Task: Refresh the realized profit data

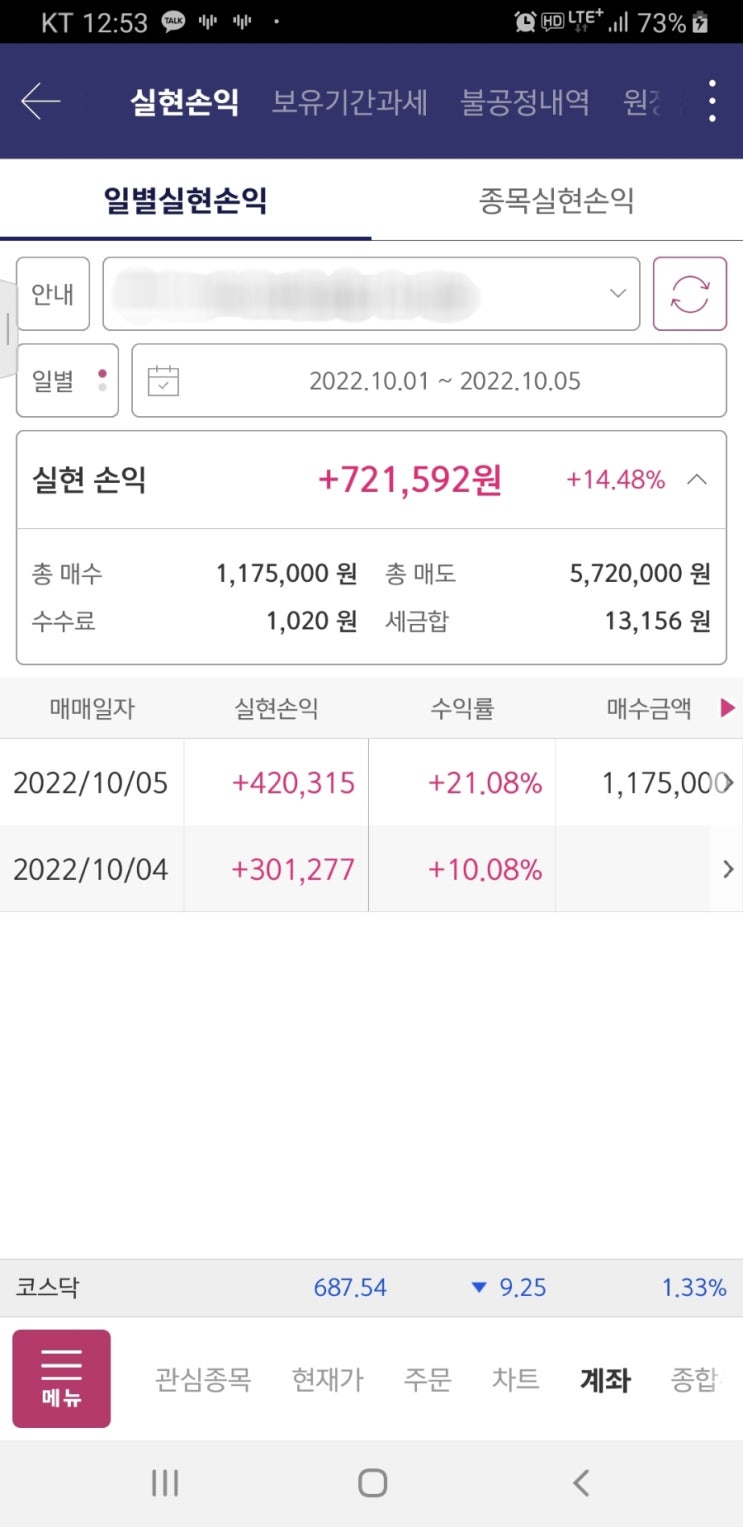Action: click(689, 294)
